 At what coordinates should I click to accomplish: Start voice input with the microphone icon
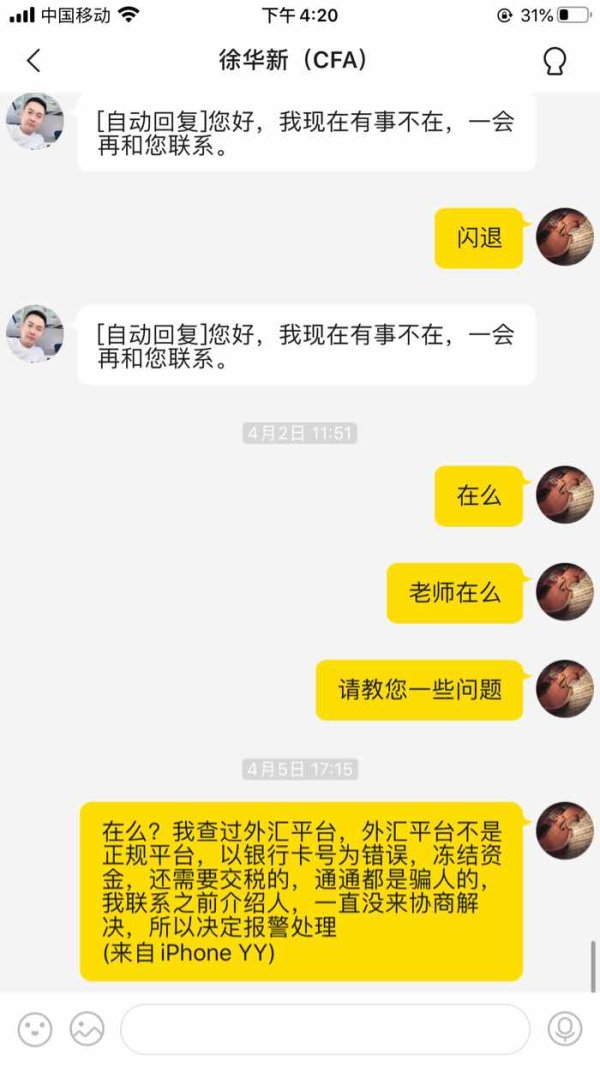[565, 1029]
